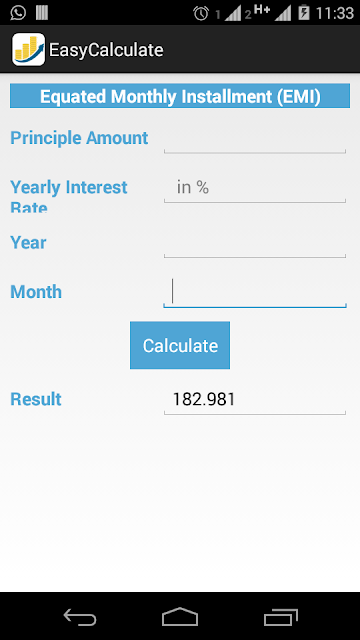Select the Year input field

pyautogui.click(x=255, y=243)
